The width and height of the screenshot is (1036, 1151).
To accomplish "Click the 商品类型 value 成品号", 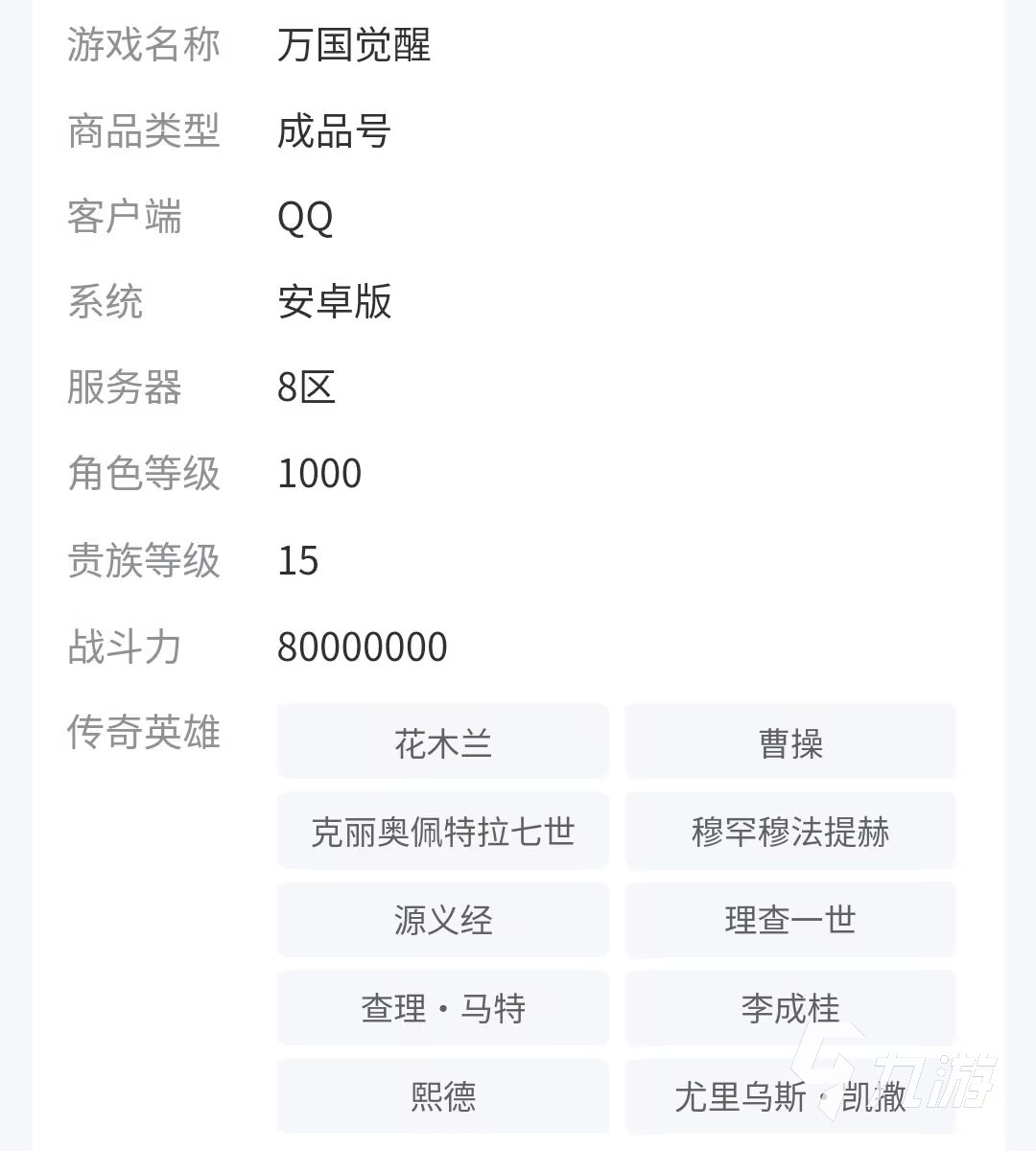I will [x=333, y=132].
